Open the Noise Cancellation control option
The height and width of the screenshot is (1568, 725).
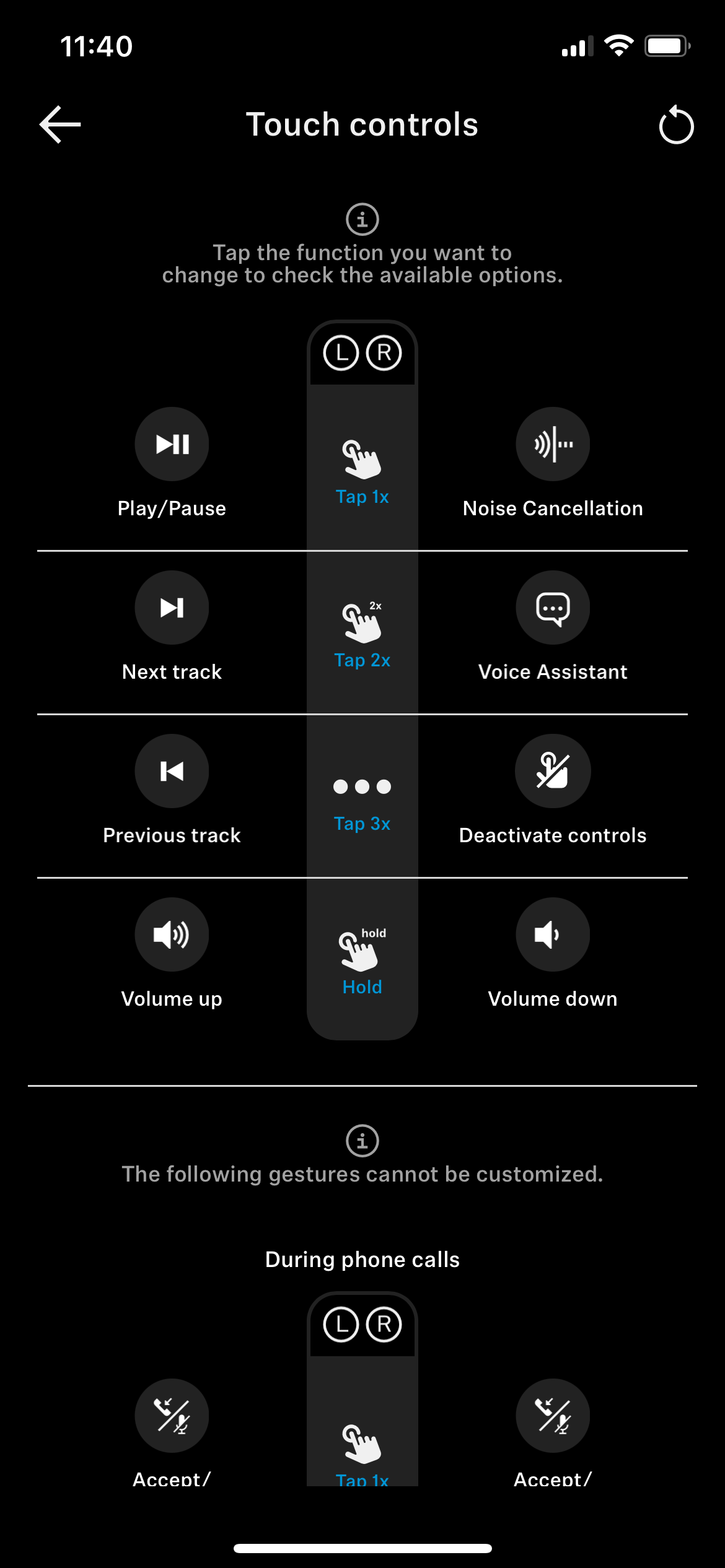point(552,444)
